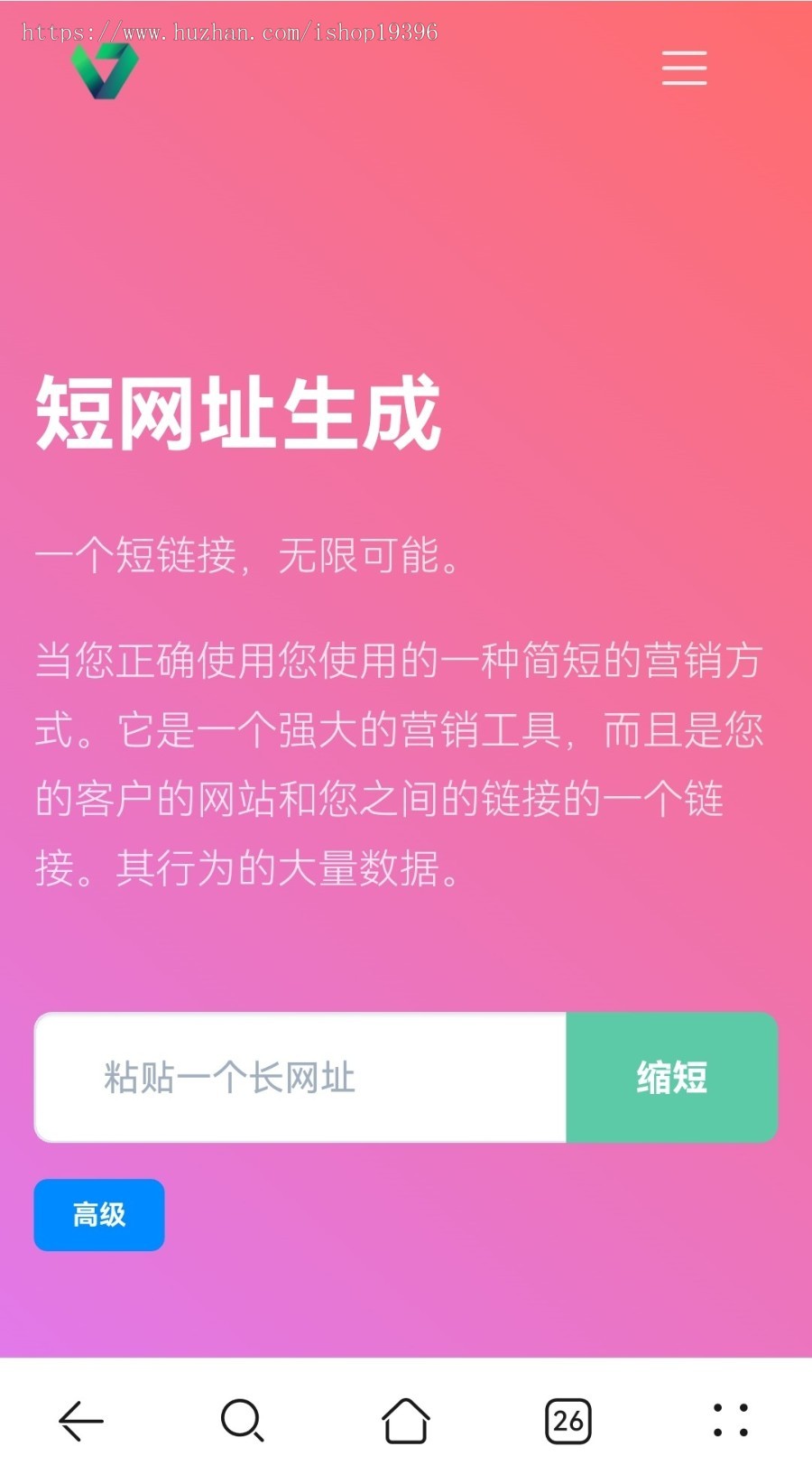
Task: Open the hamburger menu
Action: (684, 69)
